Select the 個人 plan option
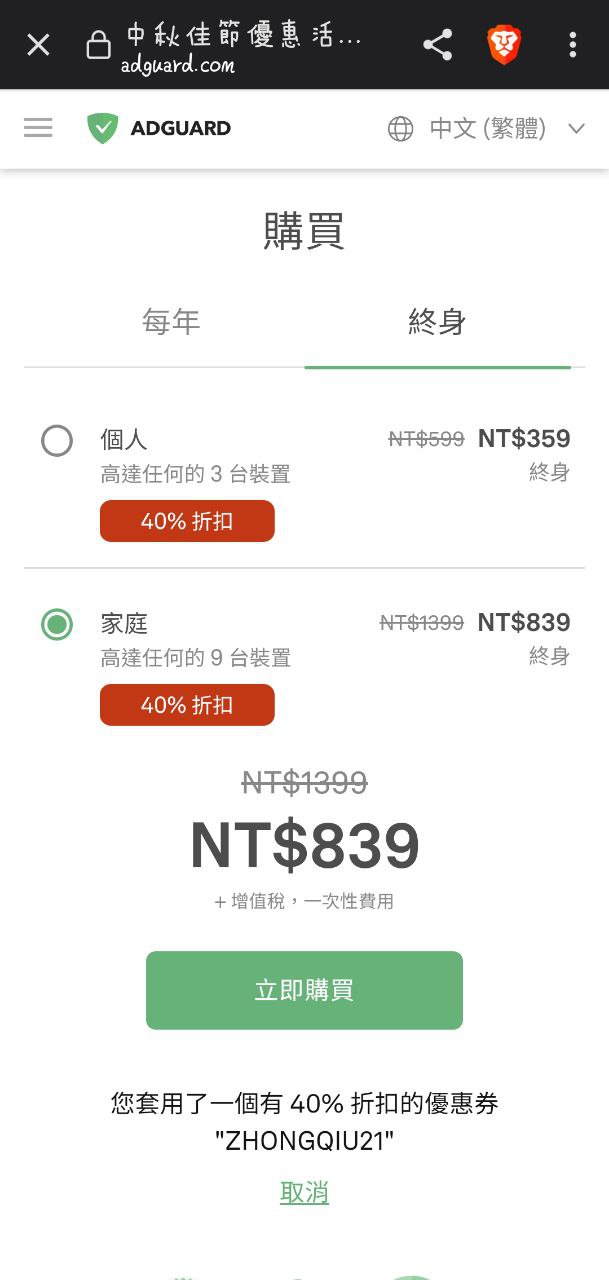Viewport: 609px width, 1280px height. coord(57,440)
